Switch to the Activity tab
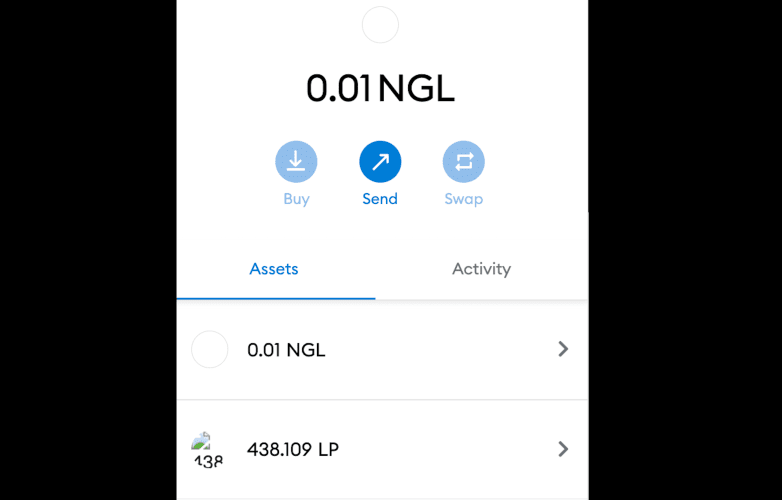The height and width of the screenshot is (500, 782). point(481,269)
